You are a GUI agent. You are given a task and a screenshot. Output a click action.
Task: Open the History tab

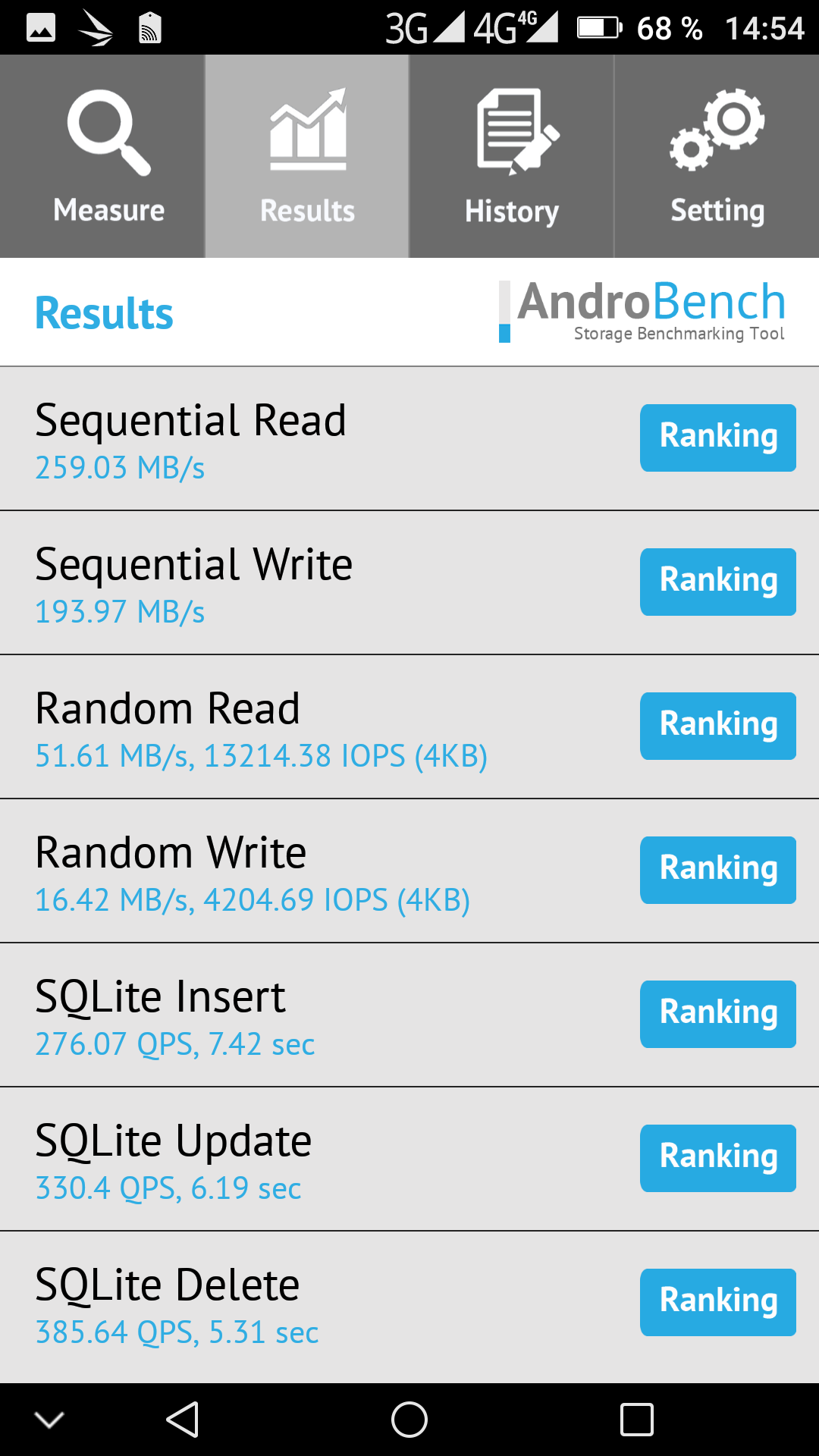pos(512,157)
